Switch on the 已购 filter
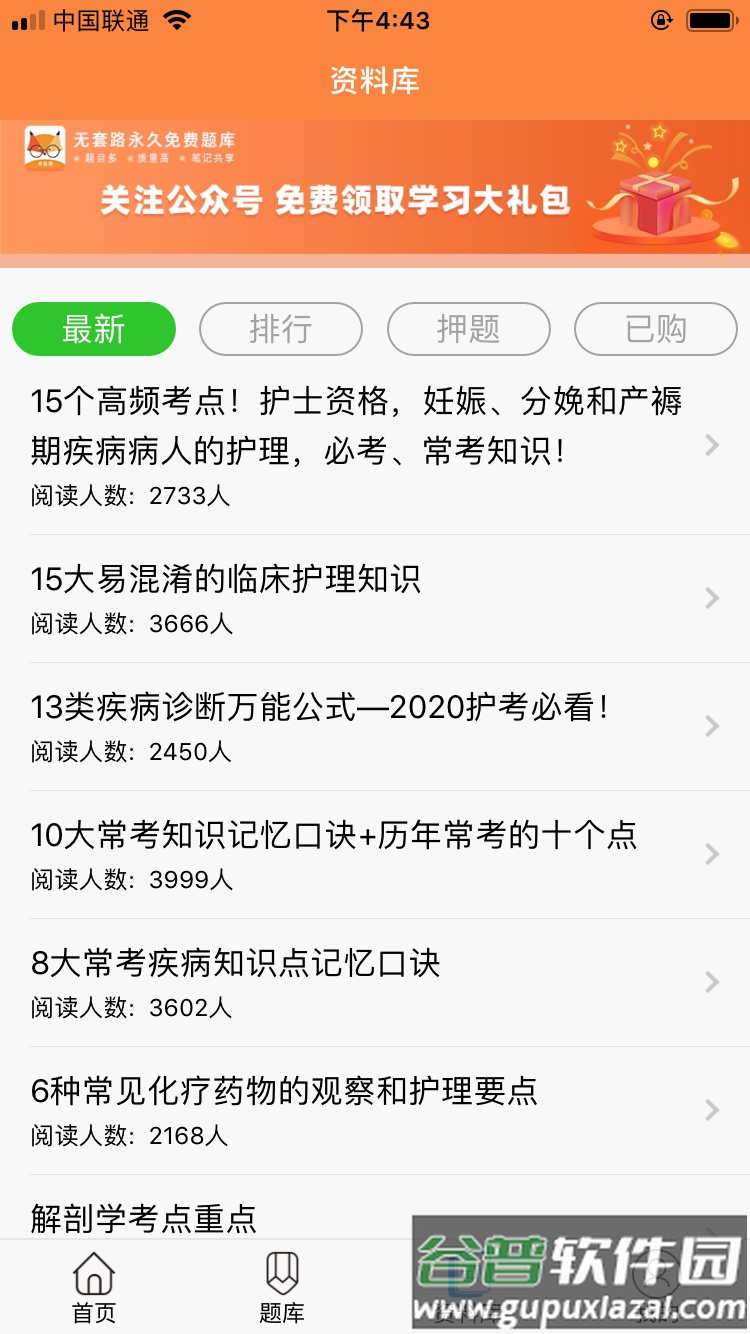750x1334 pixels. pos(655,329)
